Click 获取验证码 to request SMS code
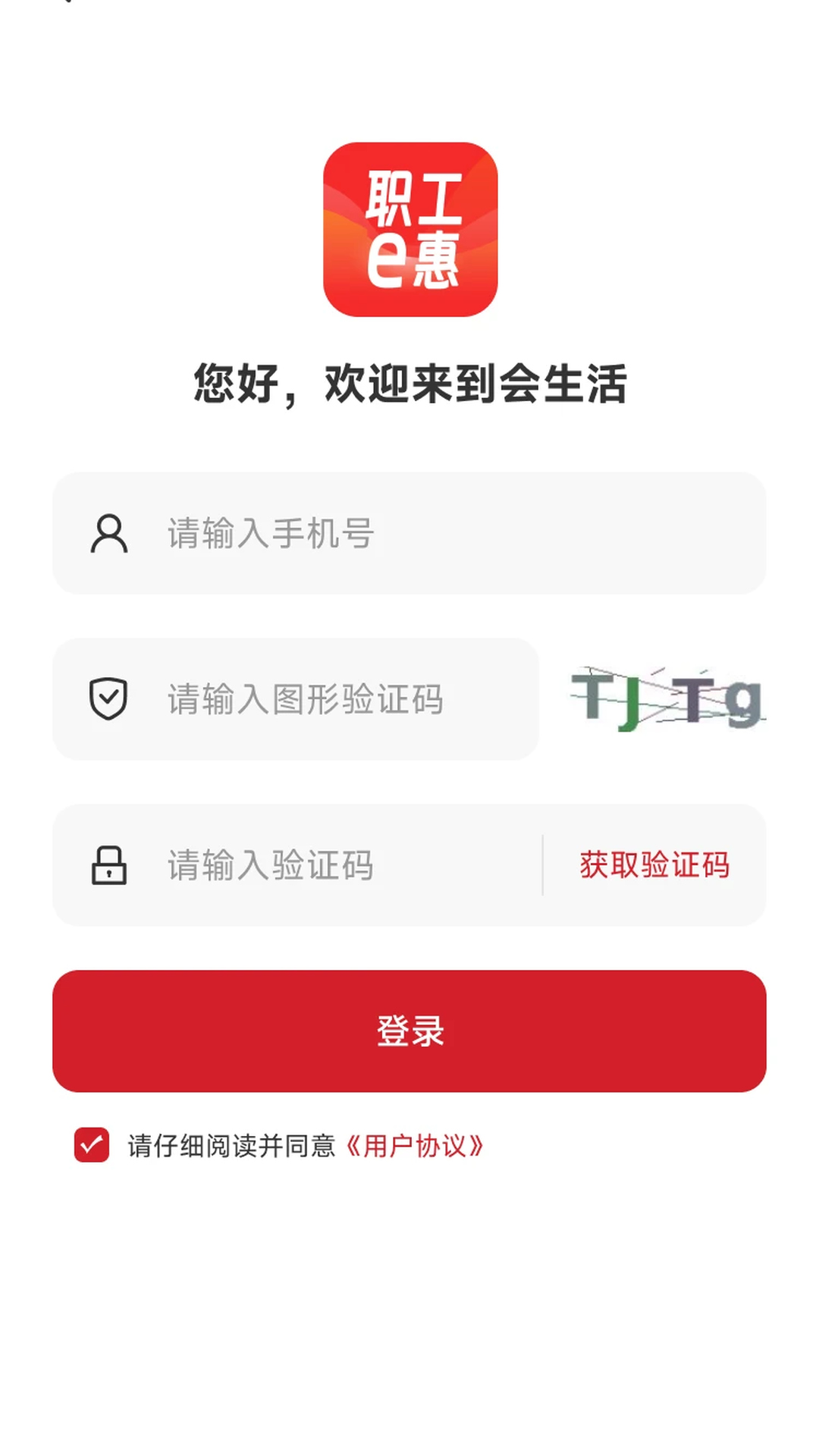This screenshot has height=1456, width=819. [654, 865]
